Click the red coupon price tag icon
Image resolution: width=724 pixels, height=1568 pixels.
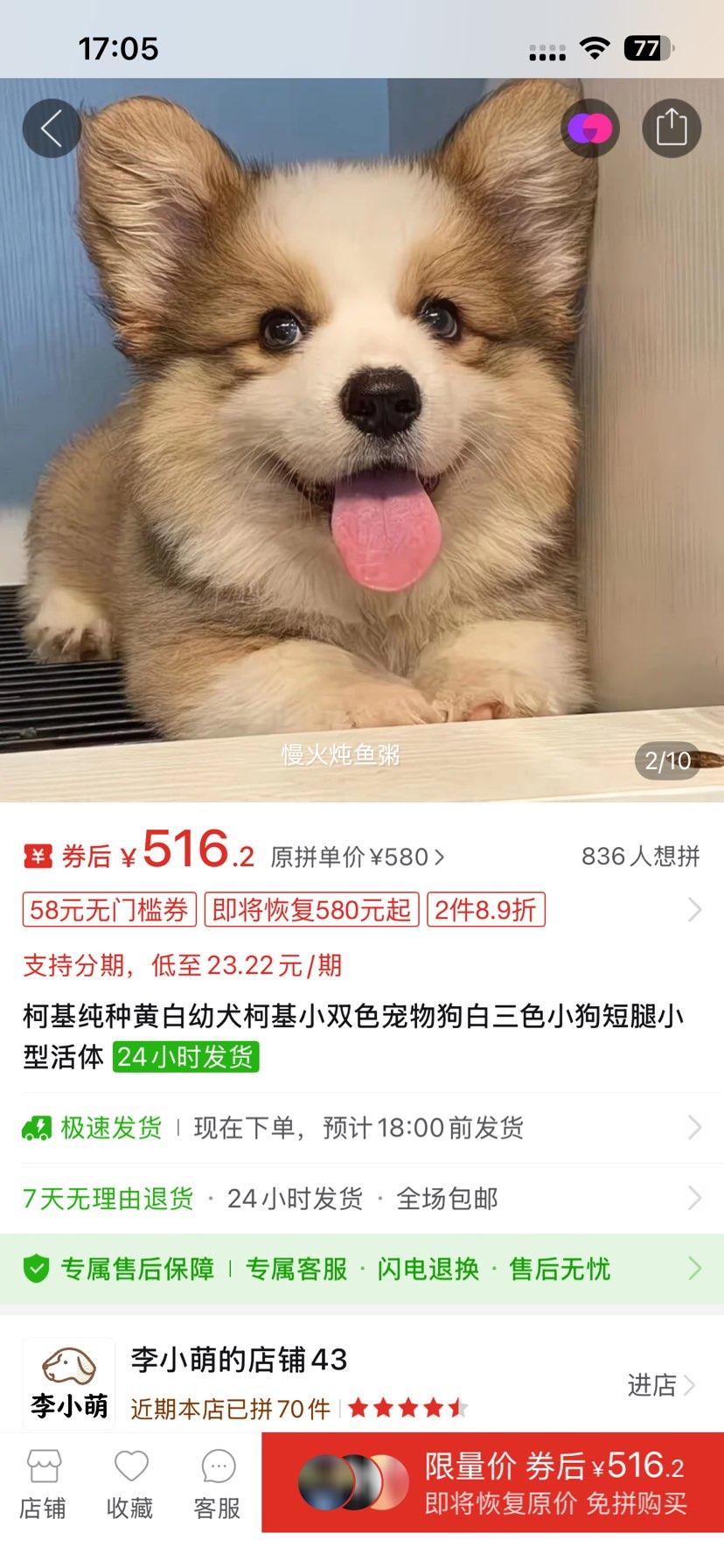pos(38,856)
